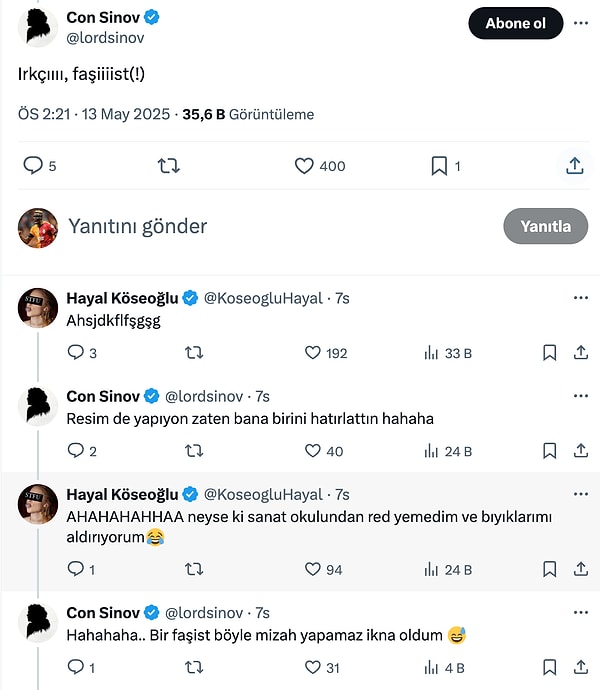Like the Resim de yapıyon zaten comment
Viewport: 600px width, 690px height.
point(313,451)
